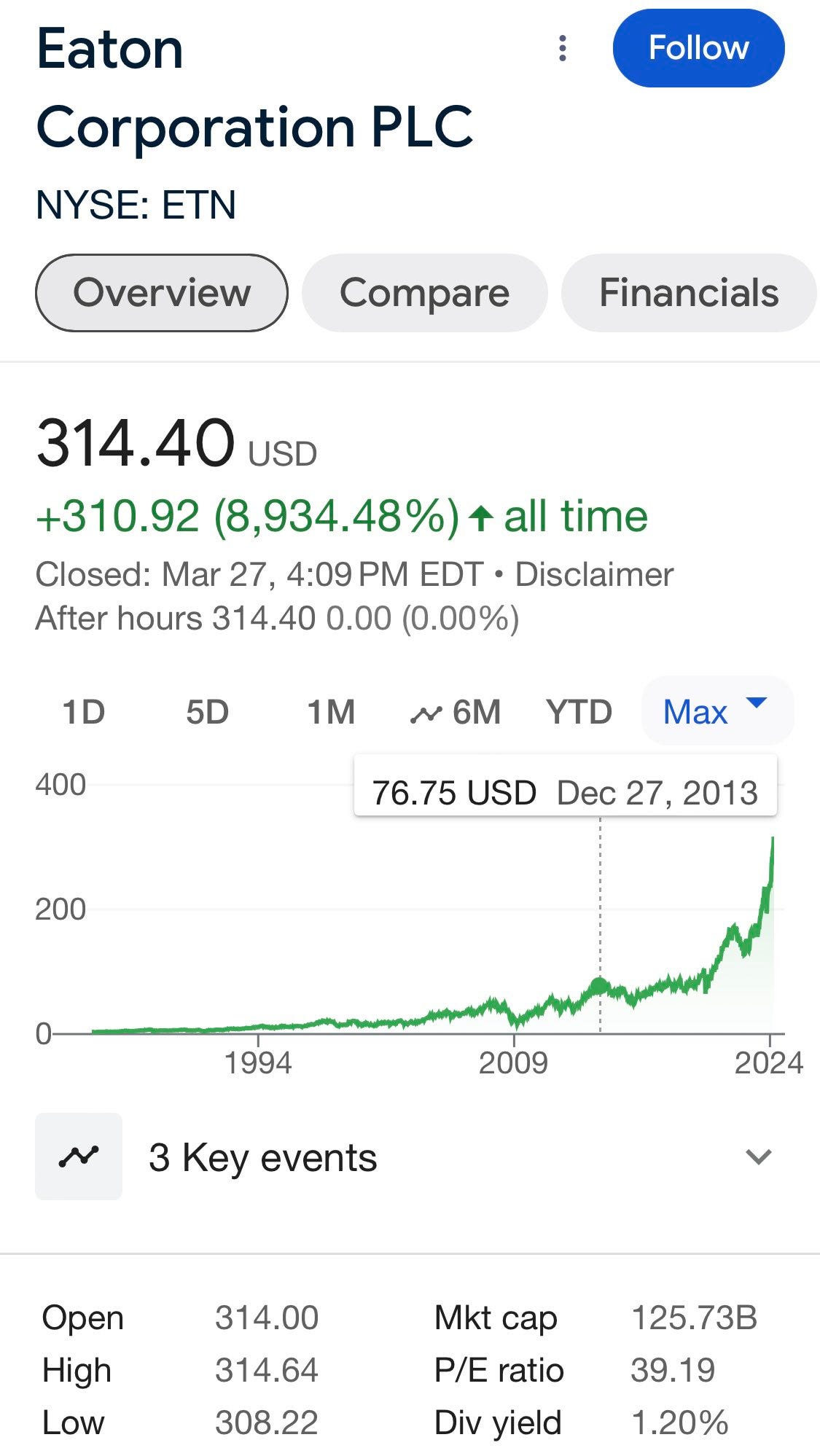Switch chart to 1M range
The width and height of the screenshot is (820, 1456).
[331, 711]
